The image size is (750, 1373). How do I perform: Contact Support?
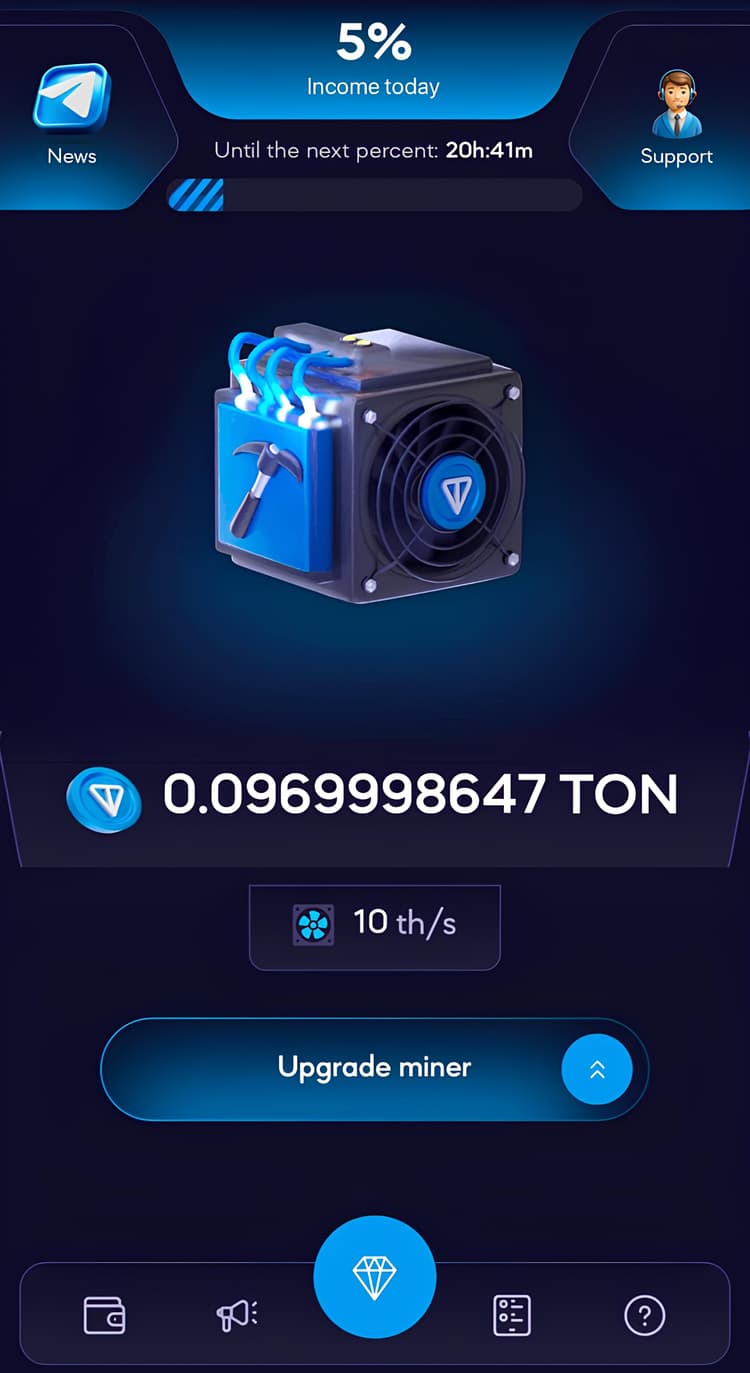click(x=677, y=116)
